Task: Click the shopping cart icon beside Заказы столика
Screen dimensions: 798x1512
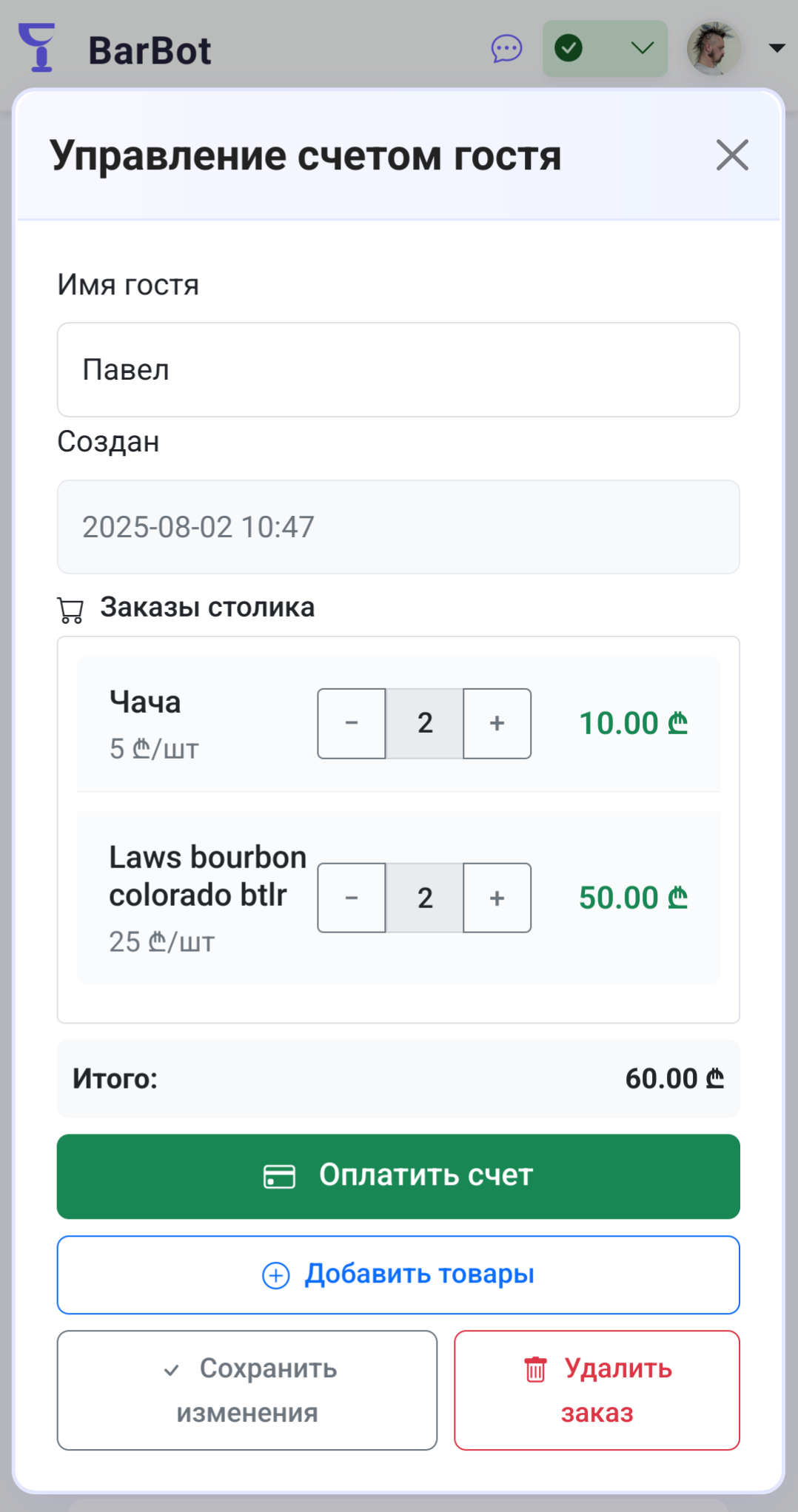Action: tap(70, 611)
